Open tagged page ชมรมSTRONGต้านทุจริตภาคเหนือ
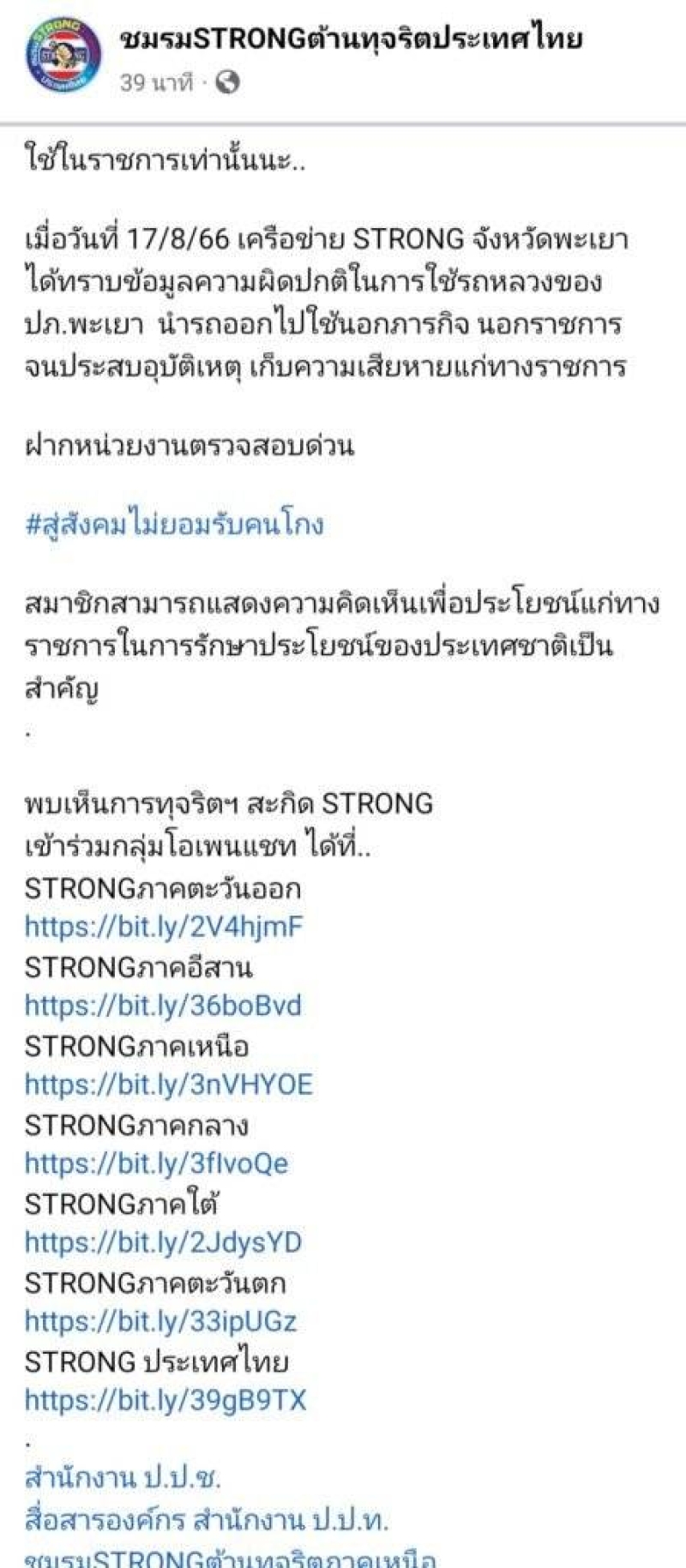This screenshot has height=1568, width=686. coord(230,1556)
